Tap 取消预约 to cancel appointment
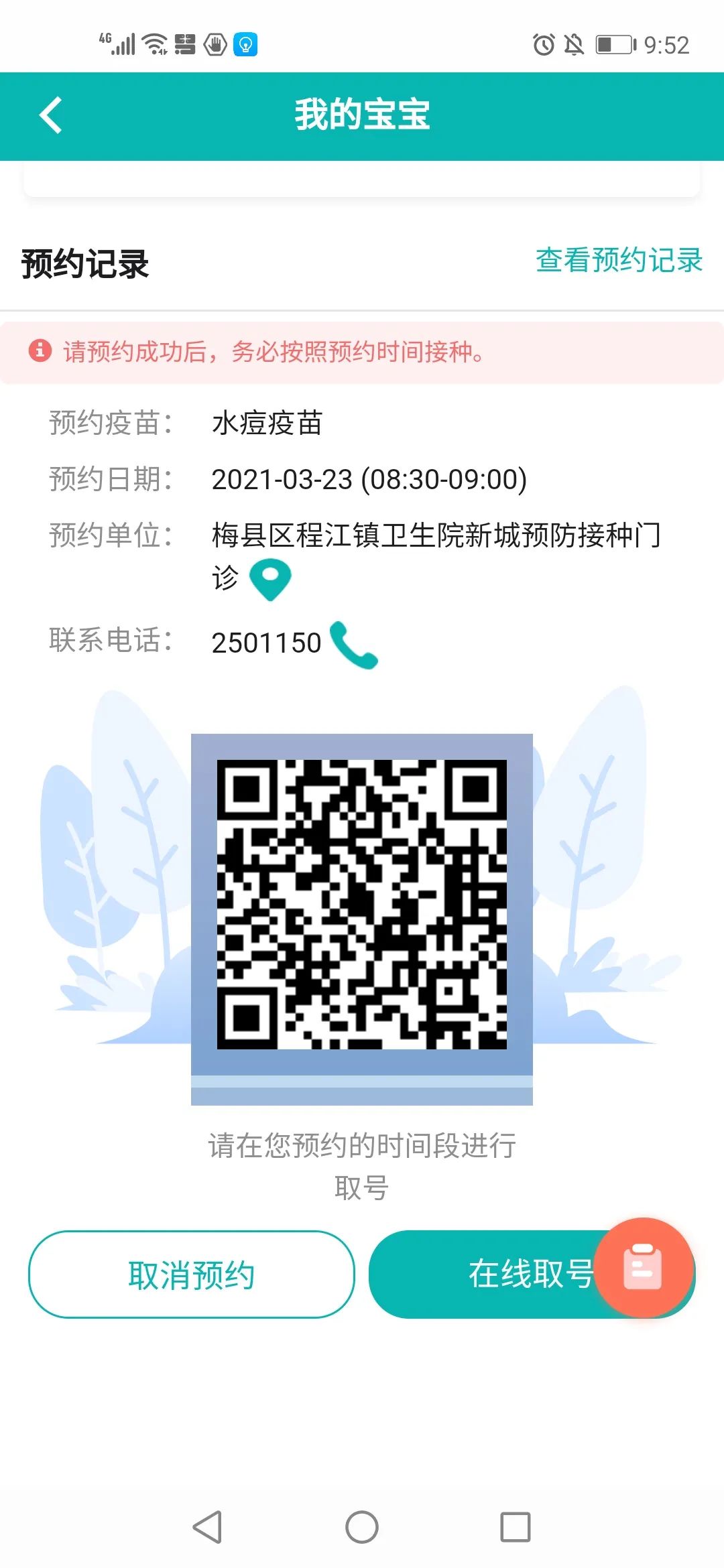Image resolution: width=724 pixels, height=1568 pixels. [x=191, y=1275]
